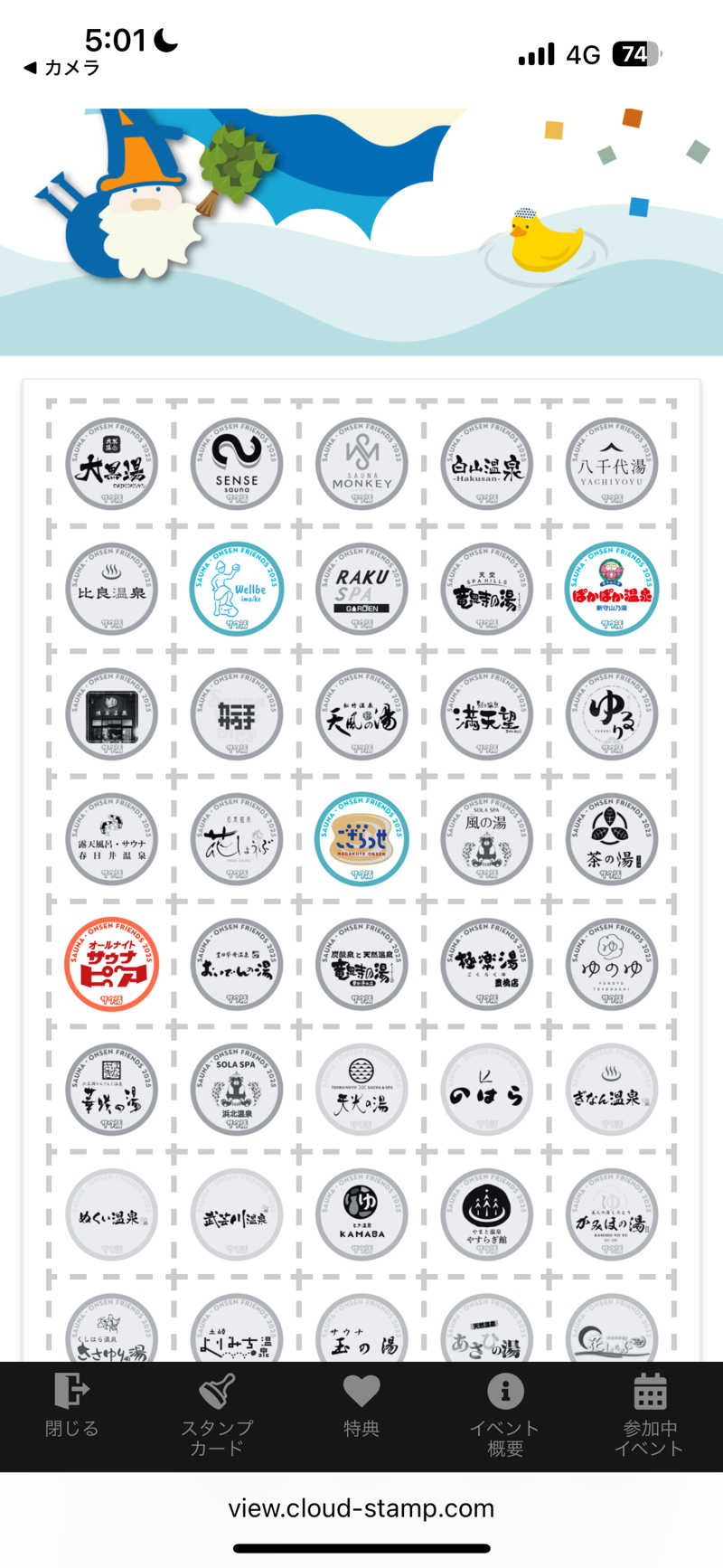The width and height of the screenshot is (723, 1568).
Task: Return to the カメラ app
Action: click(61, 68)
